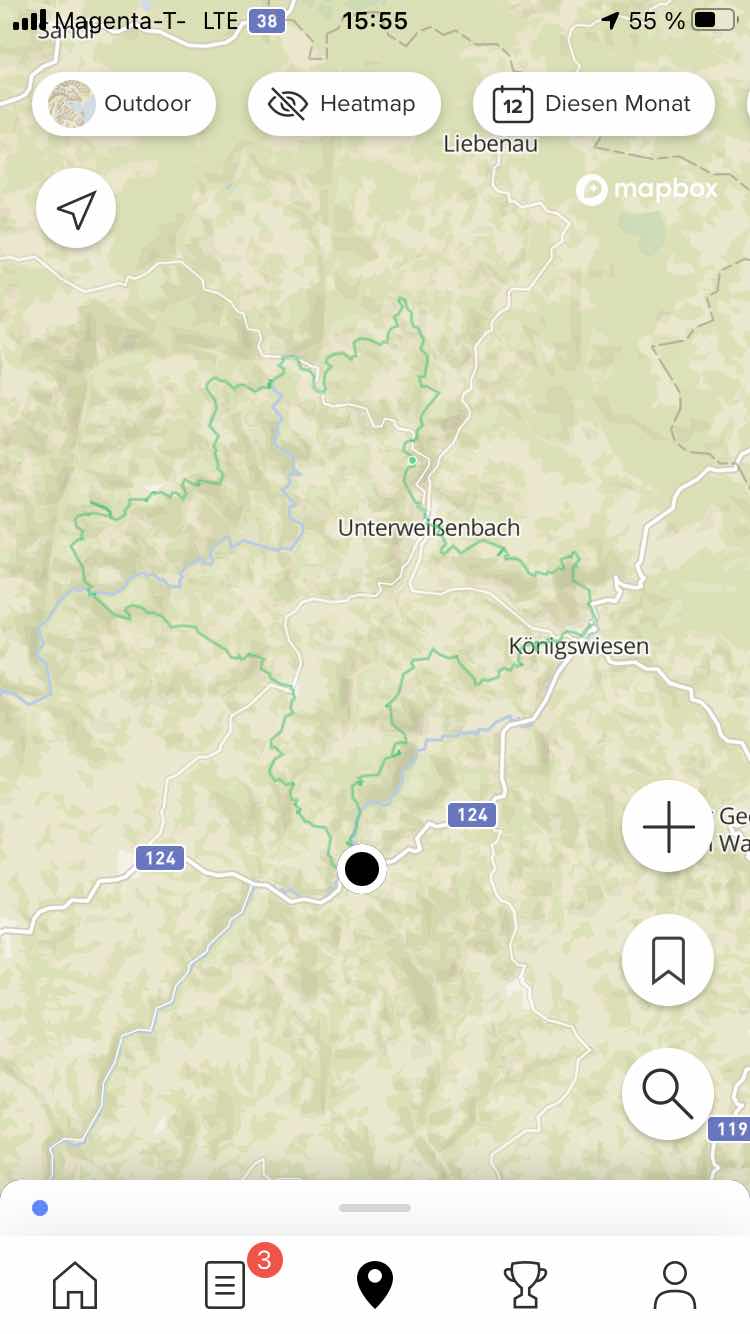Center map on my current location
The height and width of the screenshot is (1334, 750).
[76, 210]
